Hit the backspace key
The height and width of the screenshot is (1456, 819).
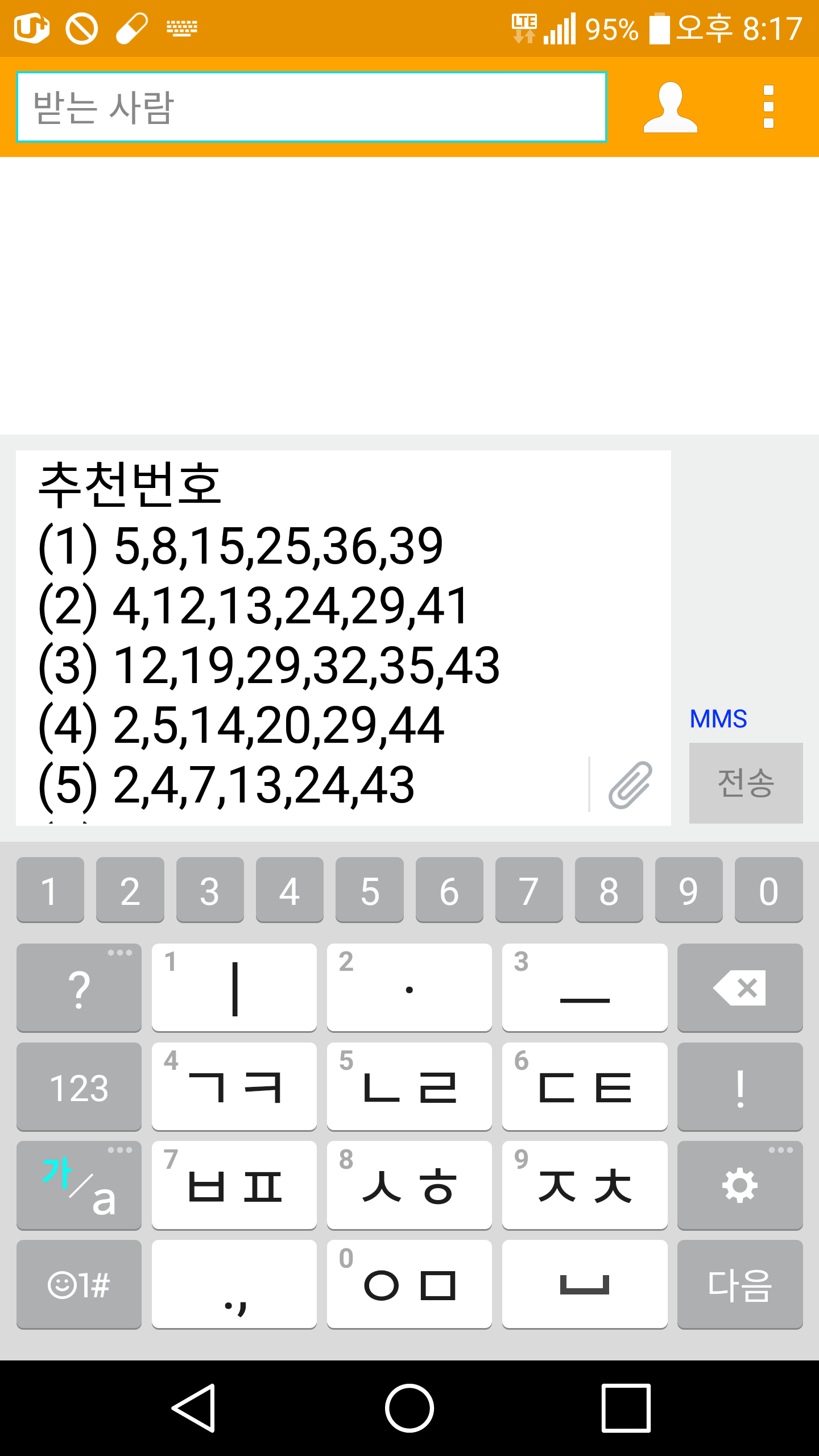(739, 987)
